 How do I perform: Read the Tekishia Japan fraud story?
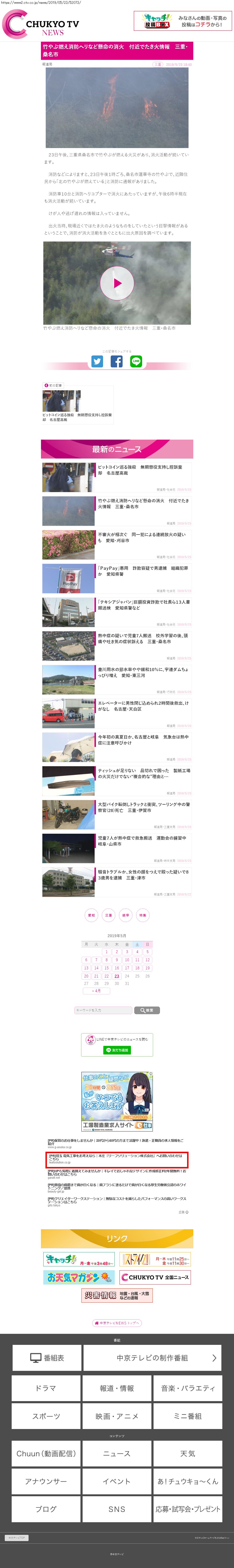[x=144, y=604]
